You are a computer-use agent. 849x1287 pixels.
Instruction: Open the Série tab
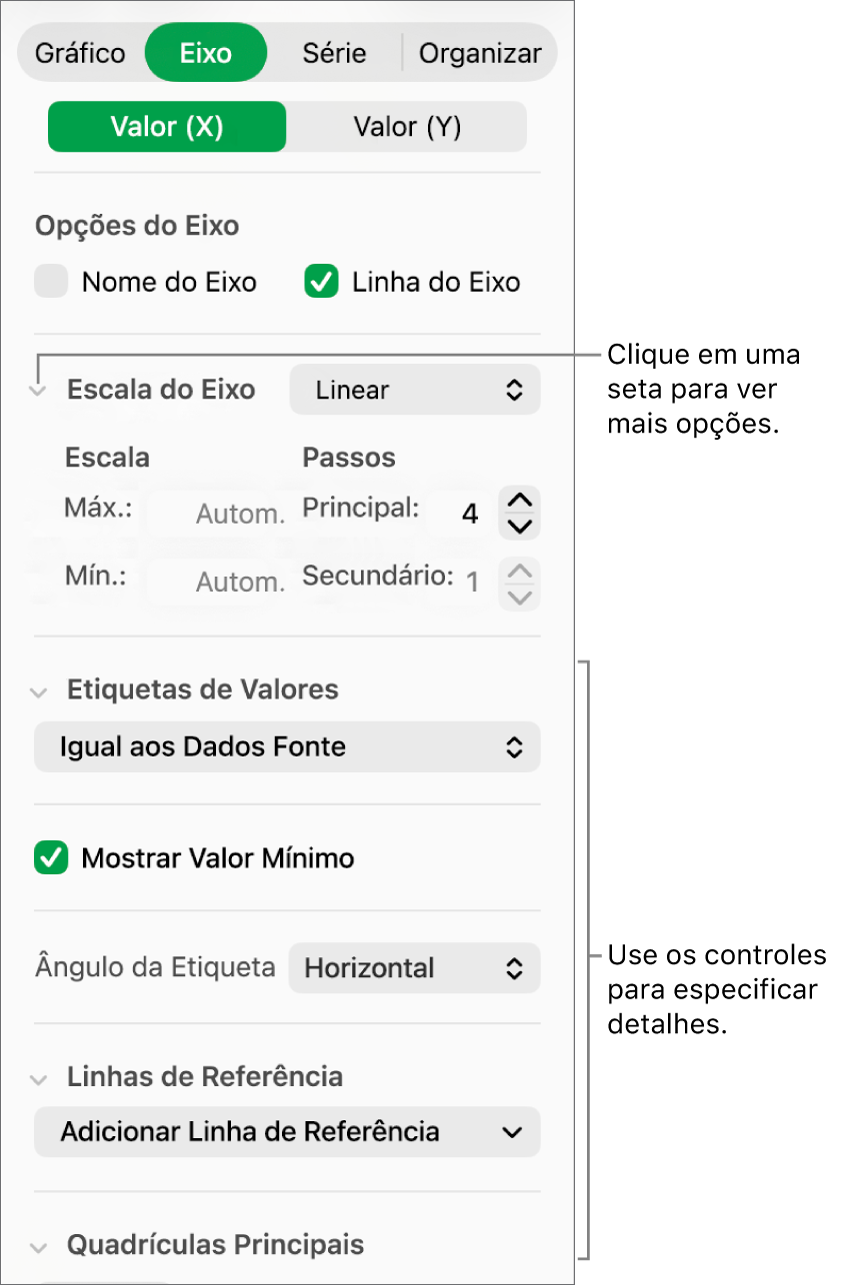tap(334, 52)
